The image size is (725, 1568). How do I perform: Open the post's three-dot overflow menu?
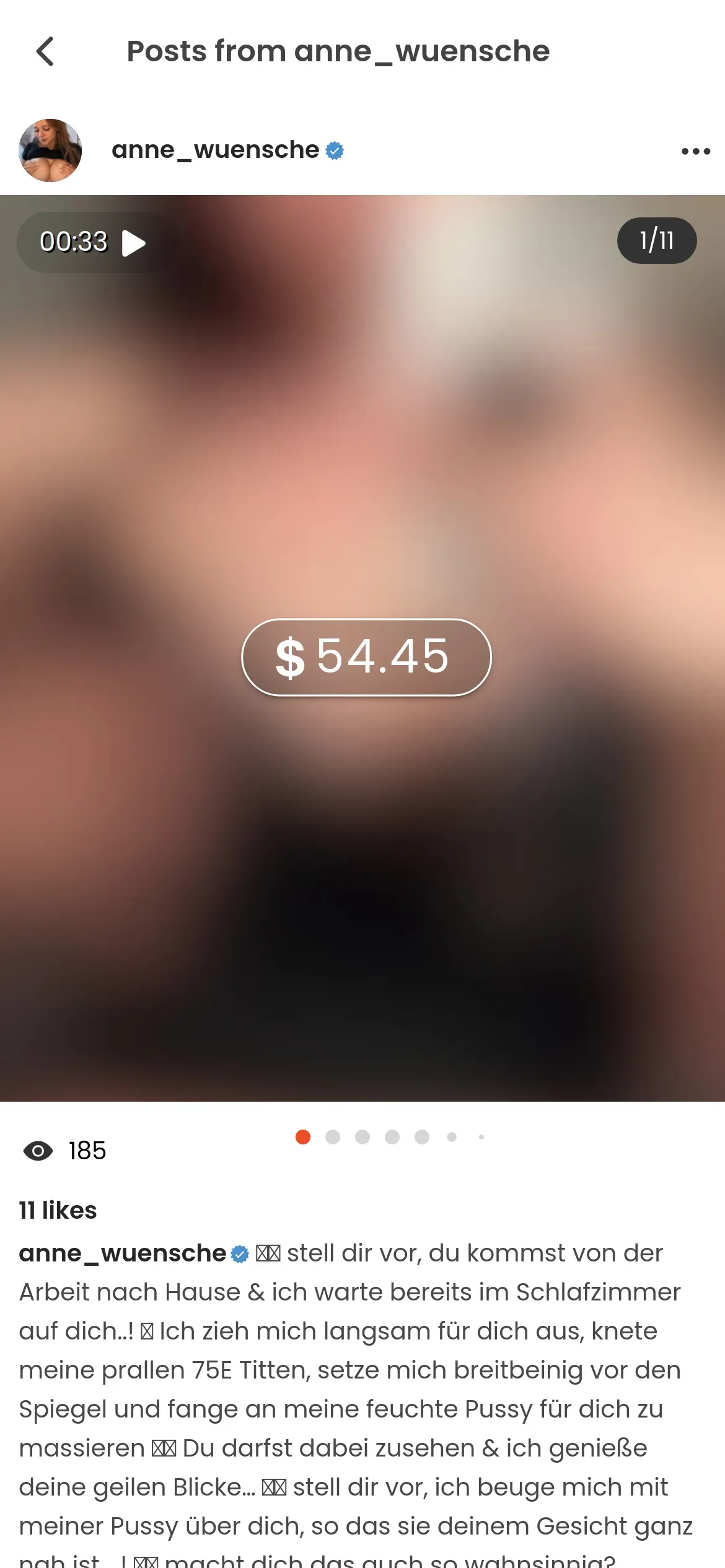click(x=695, y=151)
